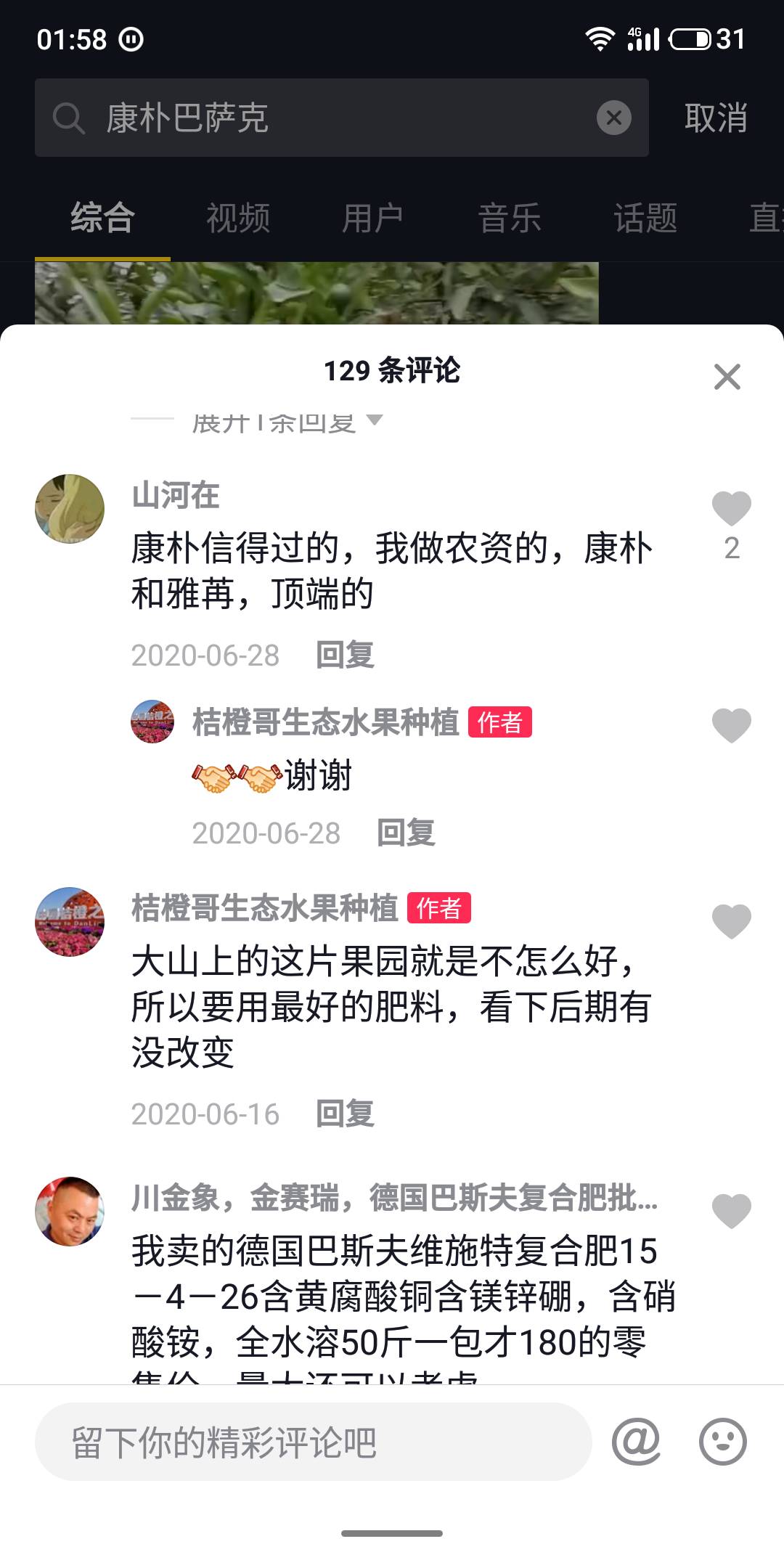The image size is (784, 1568).
Task: Like the 川金象 user's comment
Action: pyautogui.click(x=732, y=1211)
